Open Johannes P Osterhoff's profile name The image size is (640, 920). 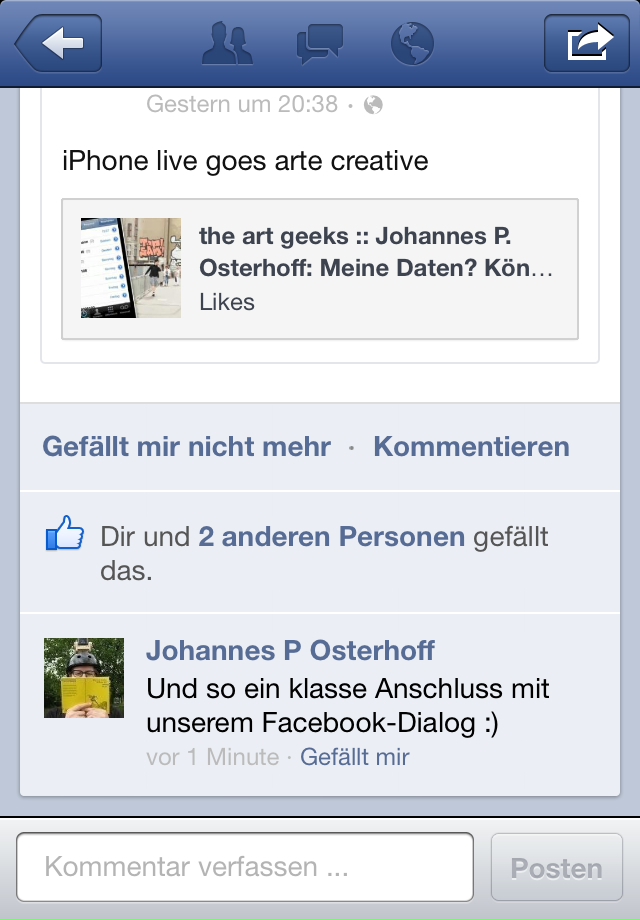pos(290,651)
